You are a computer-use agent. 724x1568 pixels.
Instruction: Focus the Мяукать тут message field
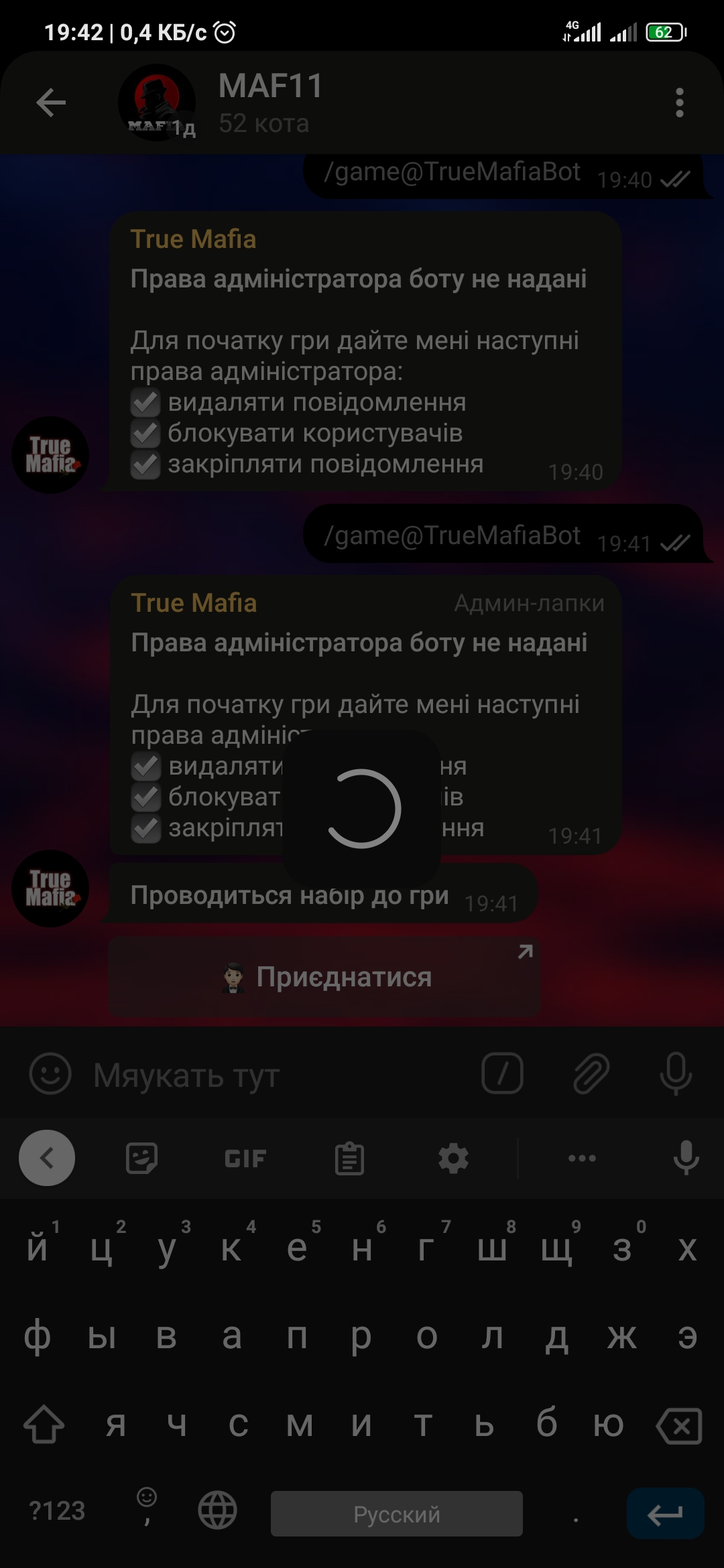pos(268,1075)
